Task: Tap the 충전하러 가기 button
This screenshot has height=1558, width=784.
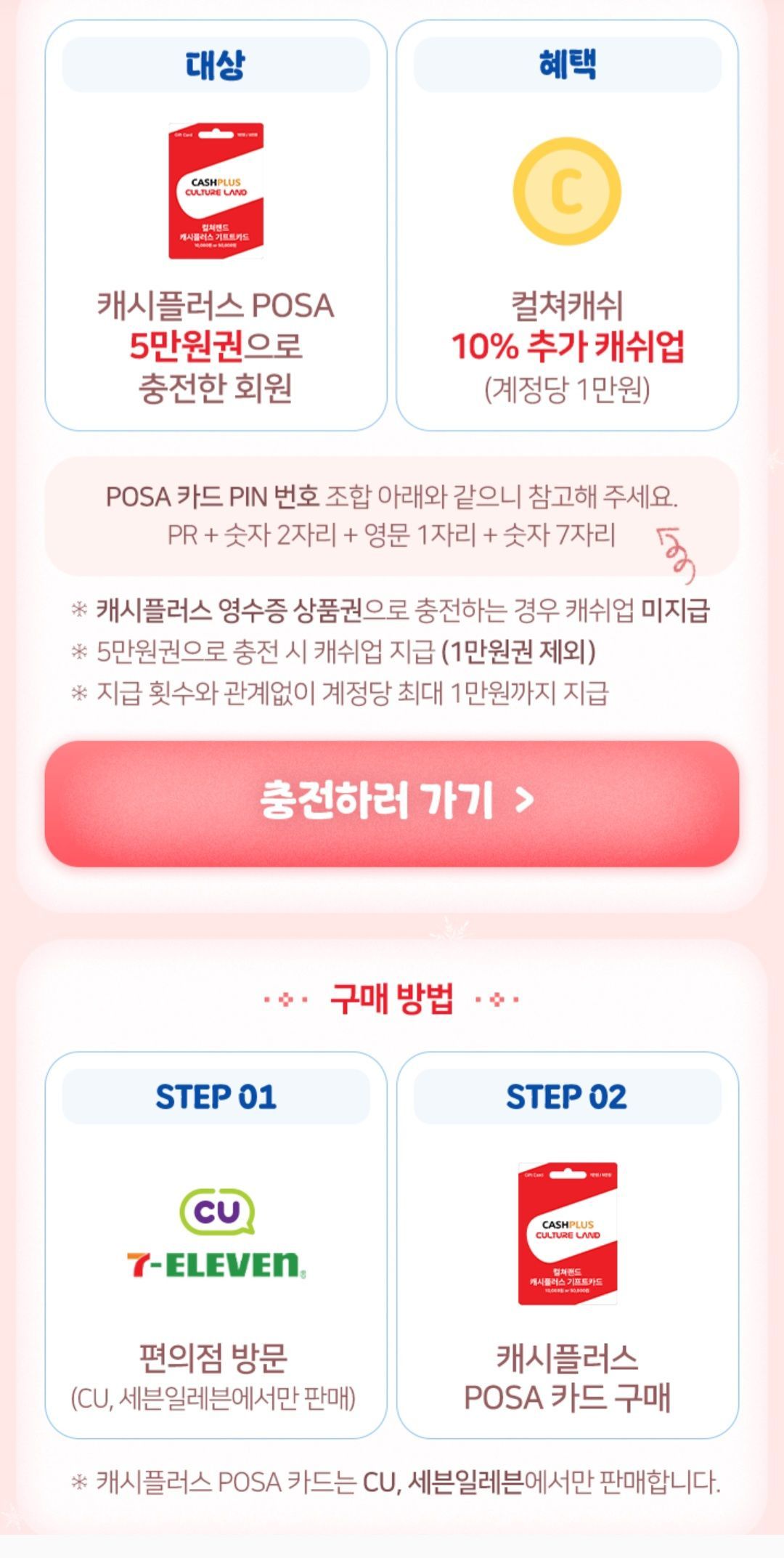Action: (x=392, y=803)
